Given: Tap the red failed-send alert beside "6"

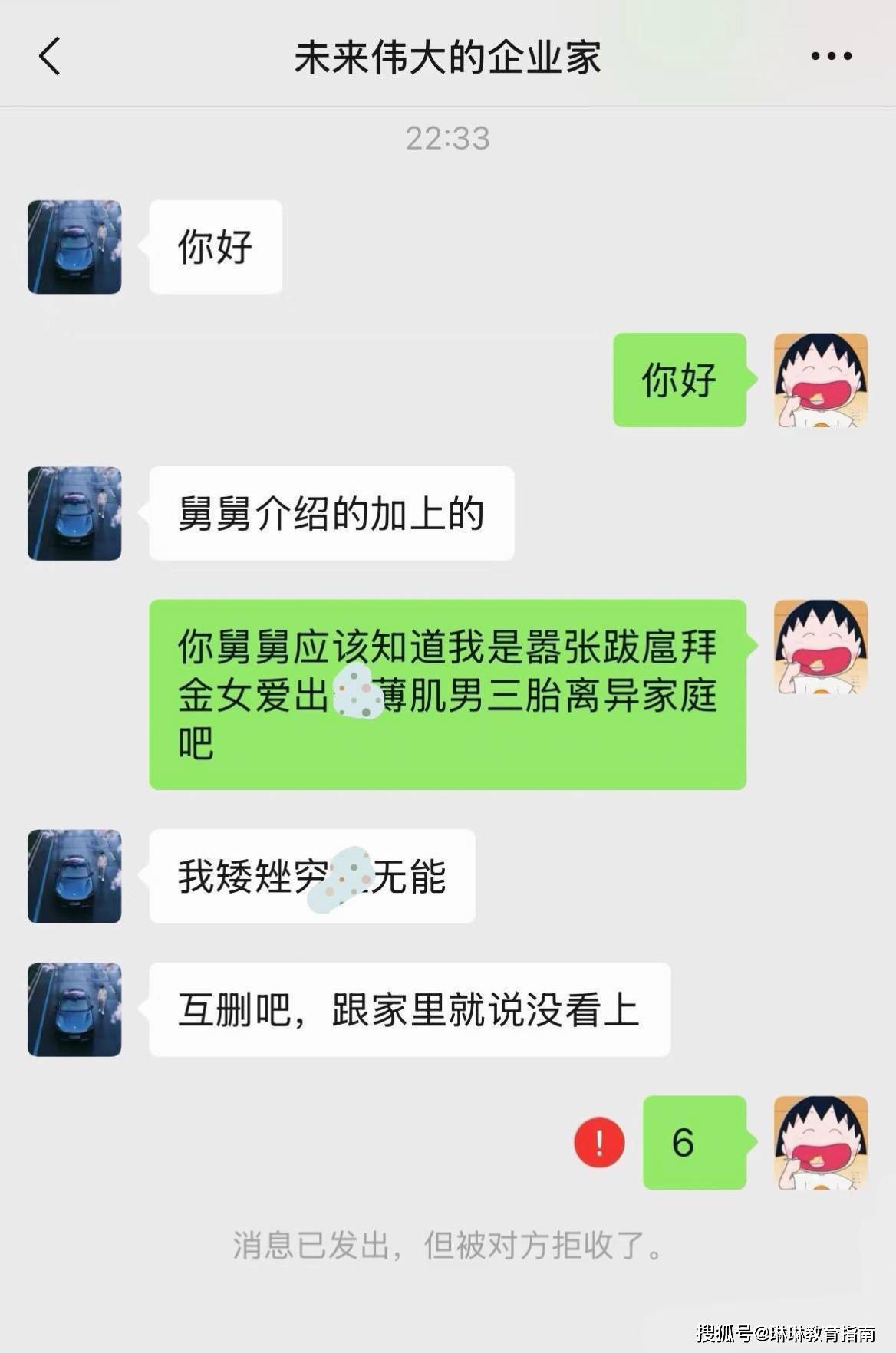Looking at the screenshot, I should [599, 1142].
